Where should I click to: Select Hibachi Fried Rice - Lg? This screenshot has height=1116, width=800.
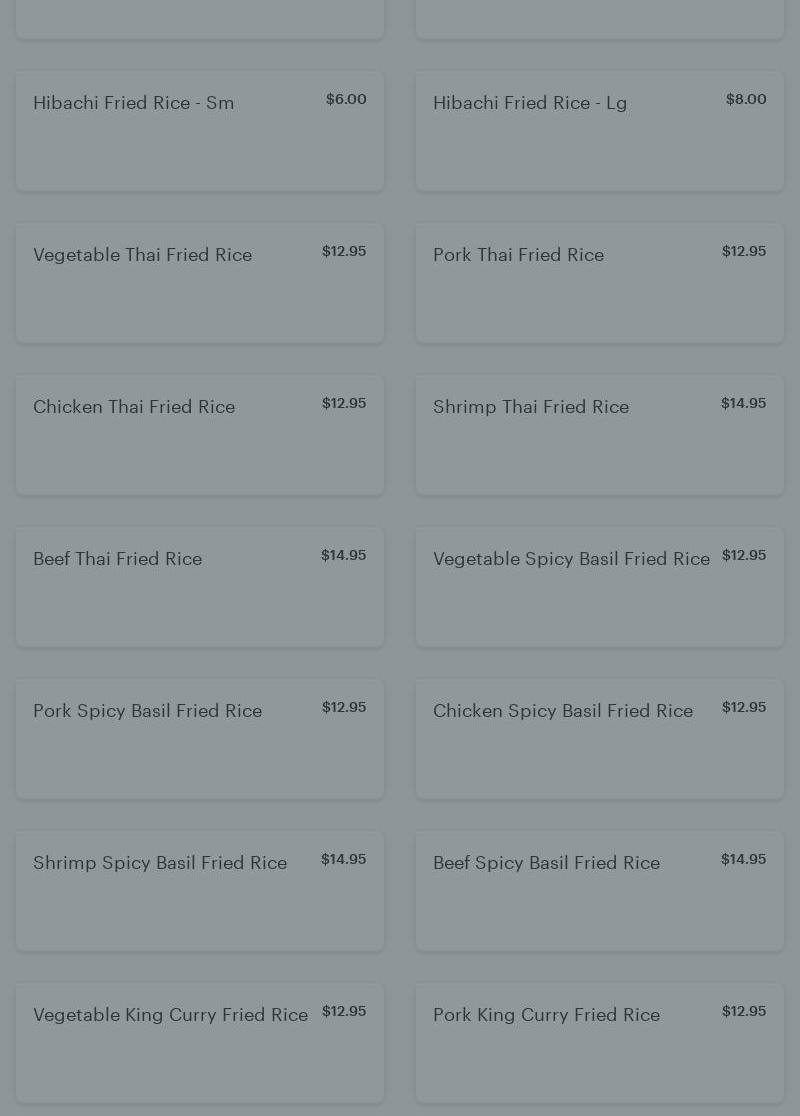pos(600,130)
